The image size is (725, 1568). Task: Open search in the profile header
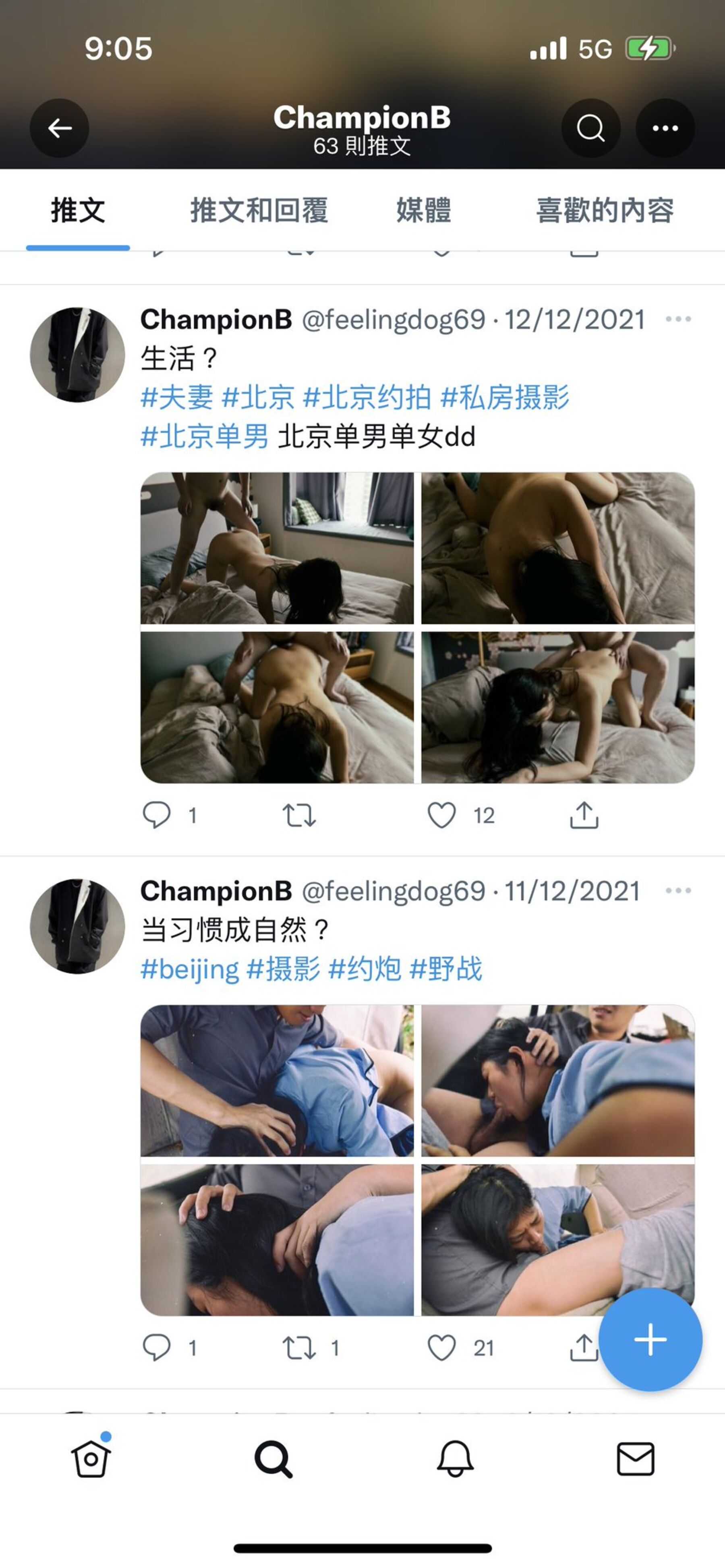(x=590, y=128)
